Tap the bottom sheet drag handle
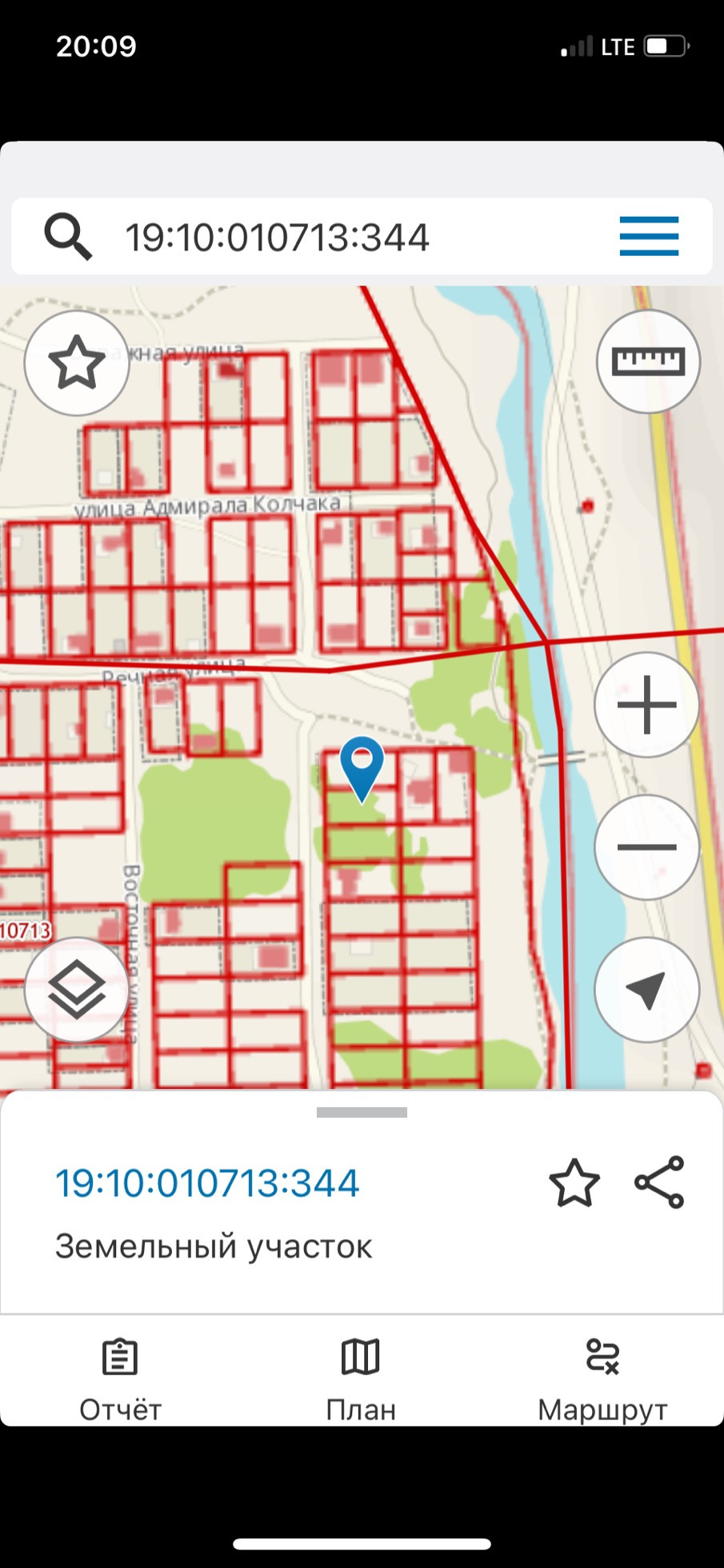The height and width of the screenshot is (1568, 724). click(362, 1112)
